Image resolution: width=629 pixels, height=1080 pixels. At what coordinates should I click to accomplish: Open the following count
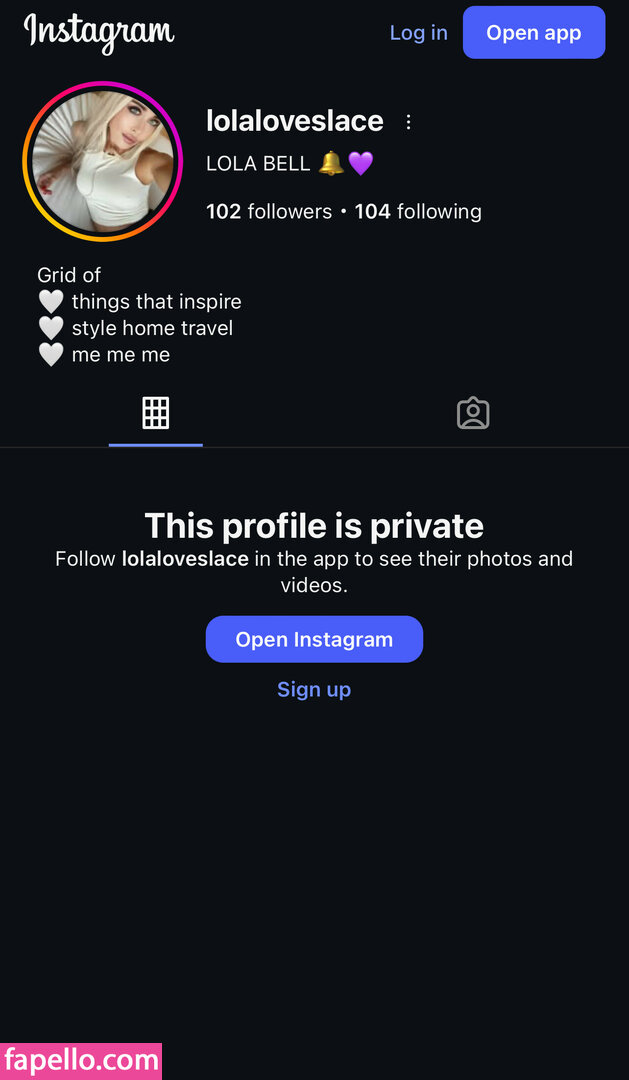[x=418, y=211]
